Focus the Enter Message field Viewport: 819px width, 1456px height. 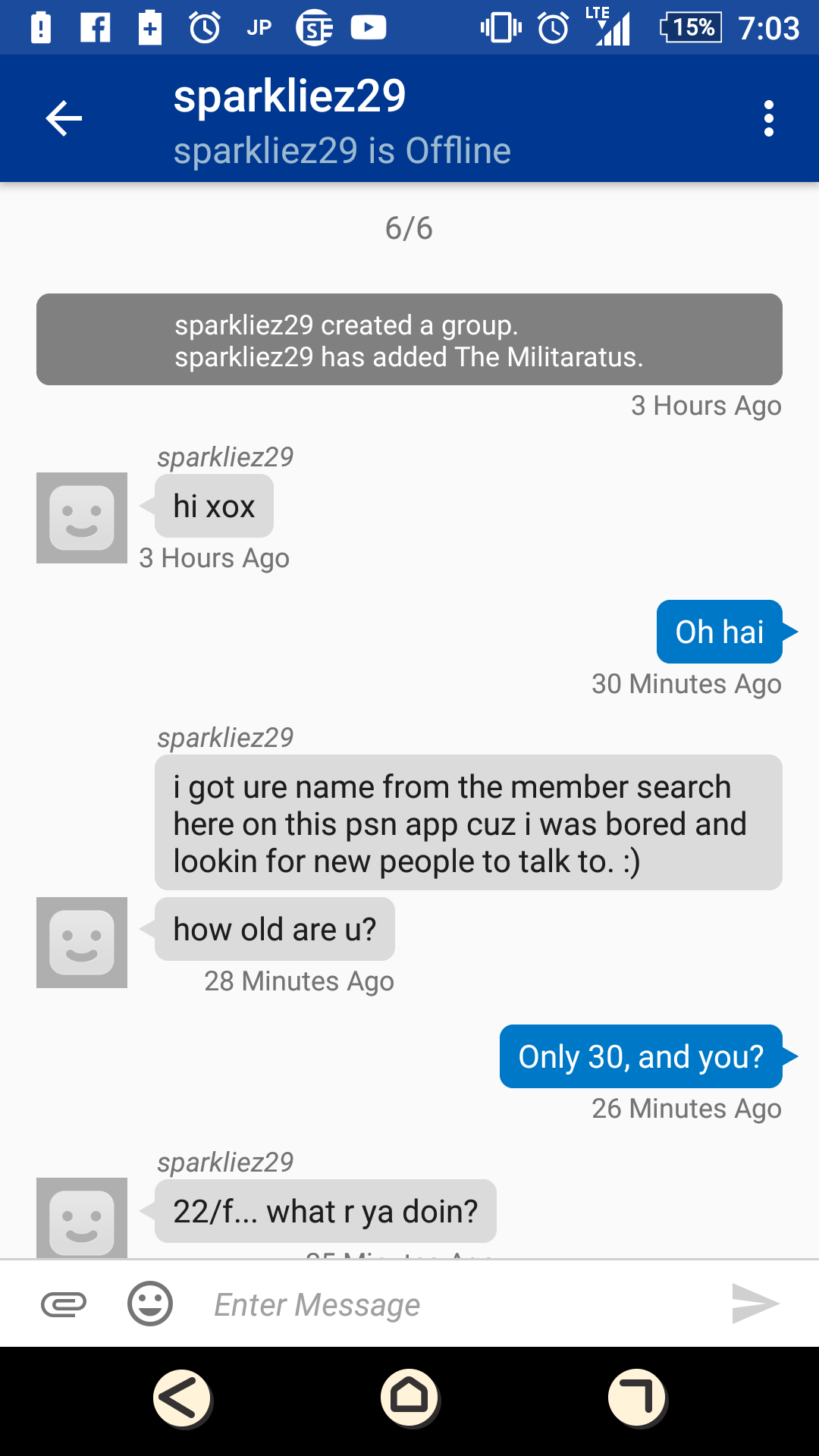click(x=455, y=1304)
